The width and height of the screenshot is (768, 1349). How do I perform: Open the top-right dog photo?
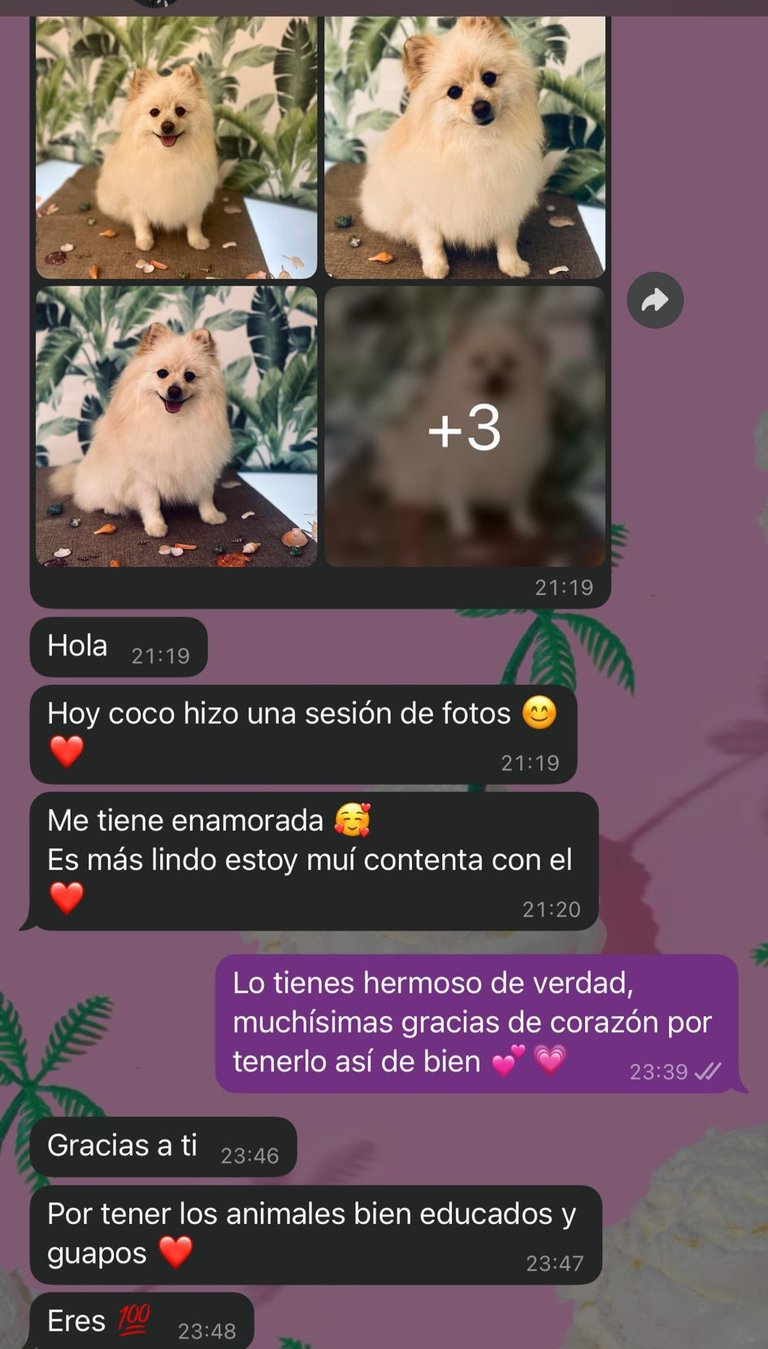click(465, 150)
